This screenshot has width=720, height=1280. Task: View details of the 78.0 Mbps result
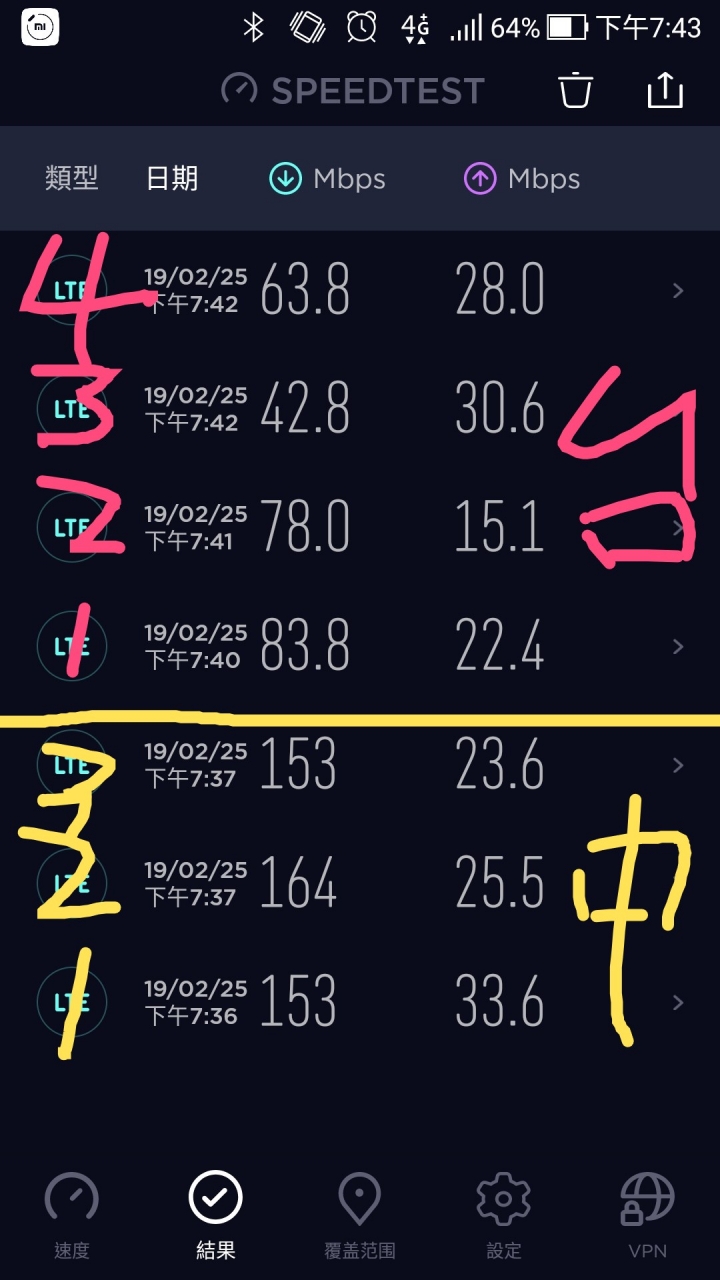(x=360, y=527)
